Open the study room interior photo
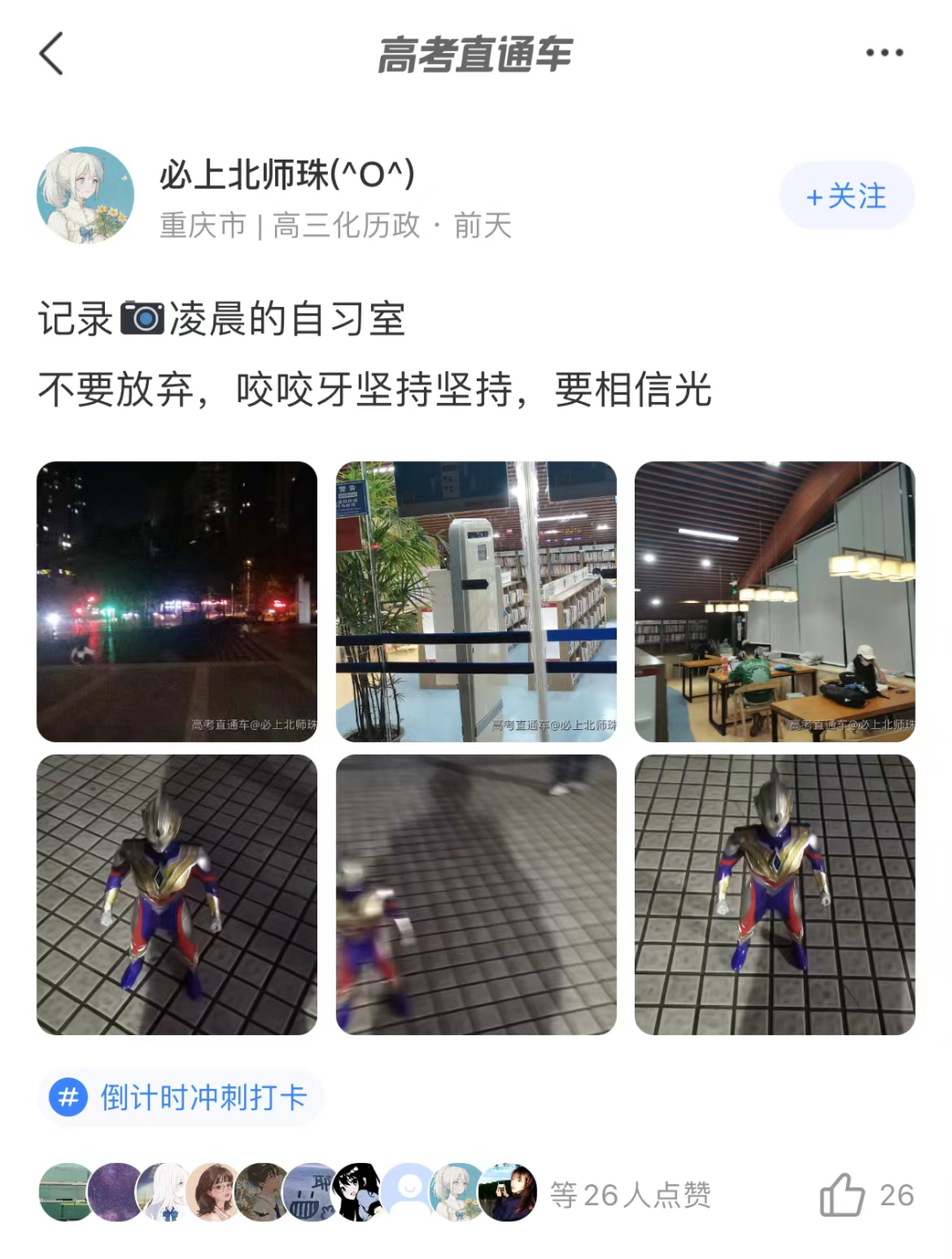 click(x=773, y=601)
